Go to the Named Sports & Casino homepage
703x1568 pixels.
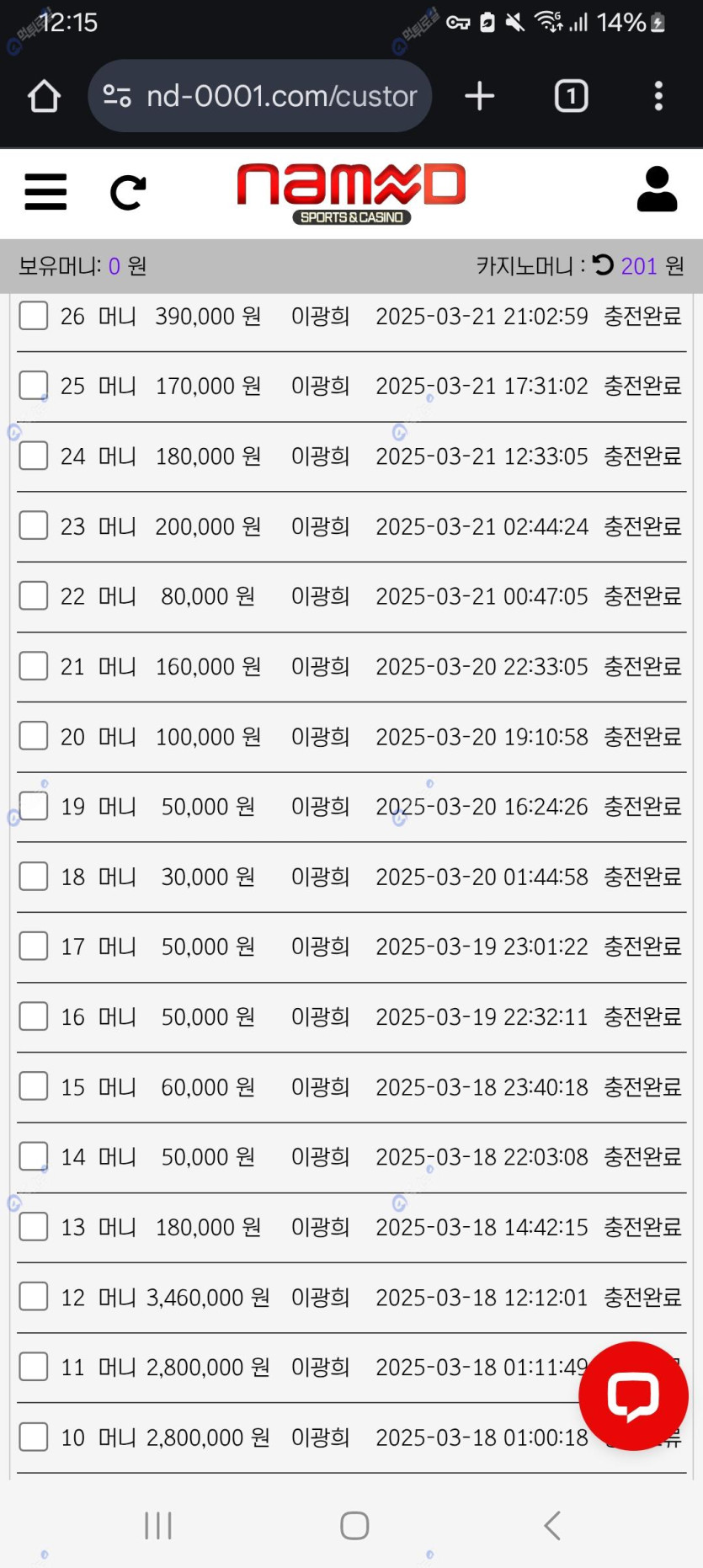tap(351, 194)
